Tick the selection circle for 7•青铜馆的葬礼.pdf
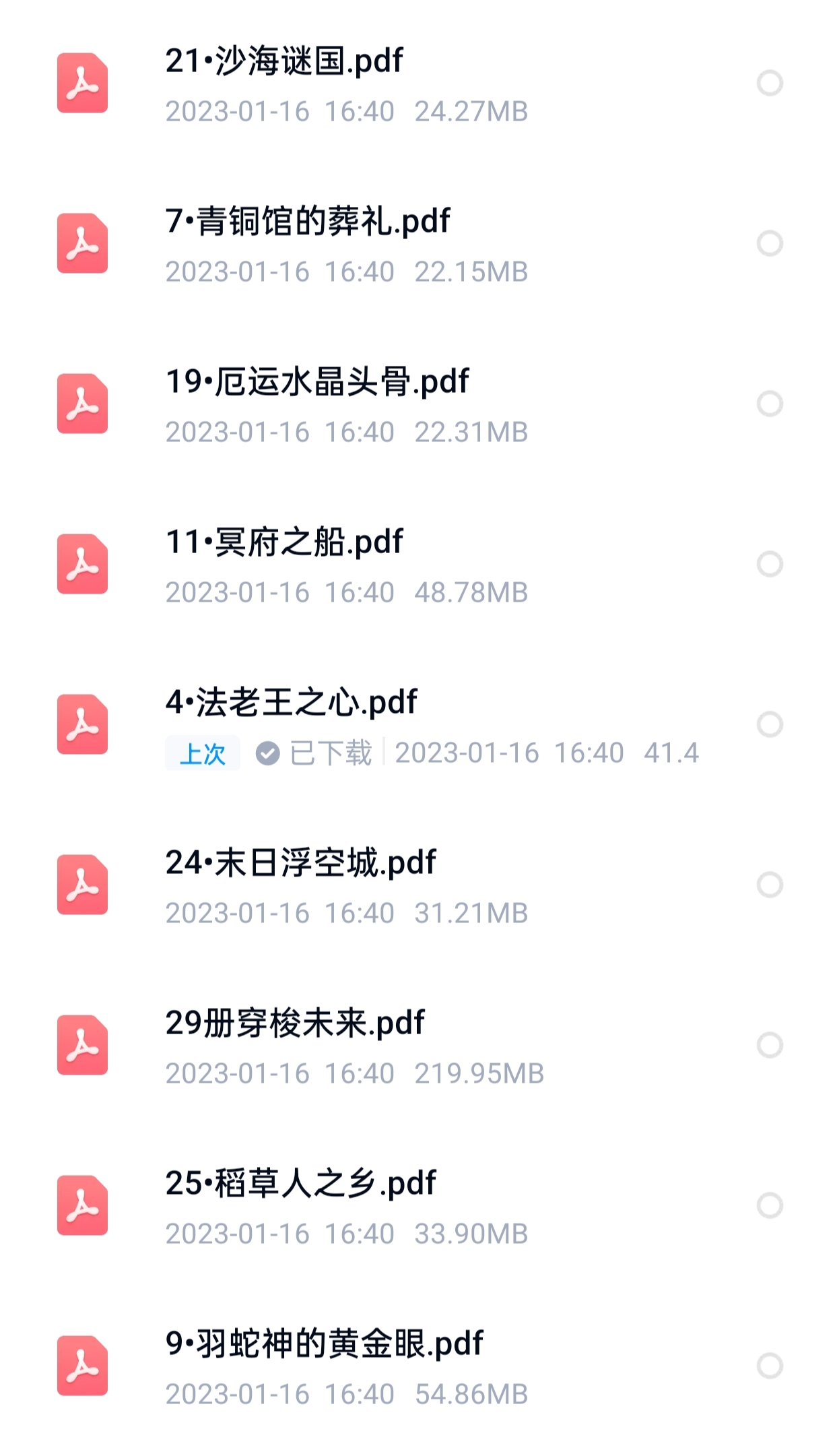 point(770,243)
